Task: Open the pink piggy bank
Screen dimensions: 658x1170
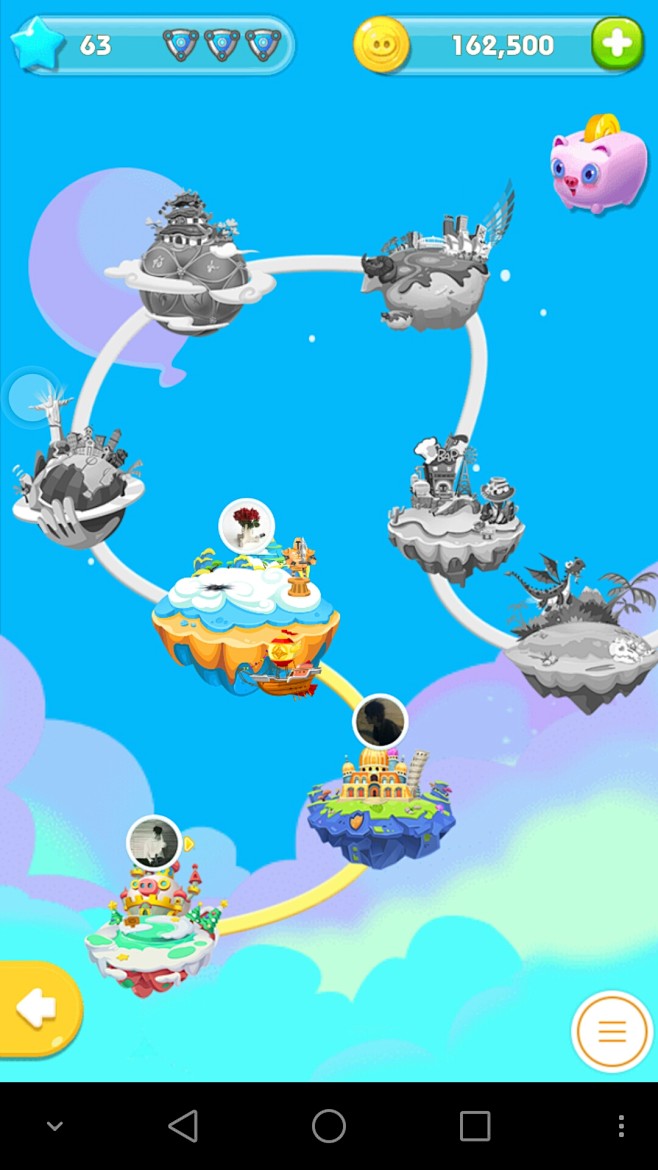Action: pyautogui.click(x=598, y=166)
